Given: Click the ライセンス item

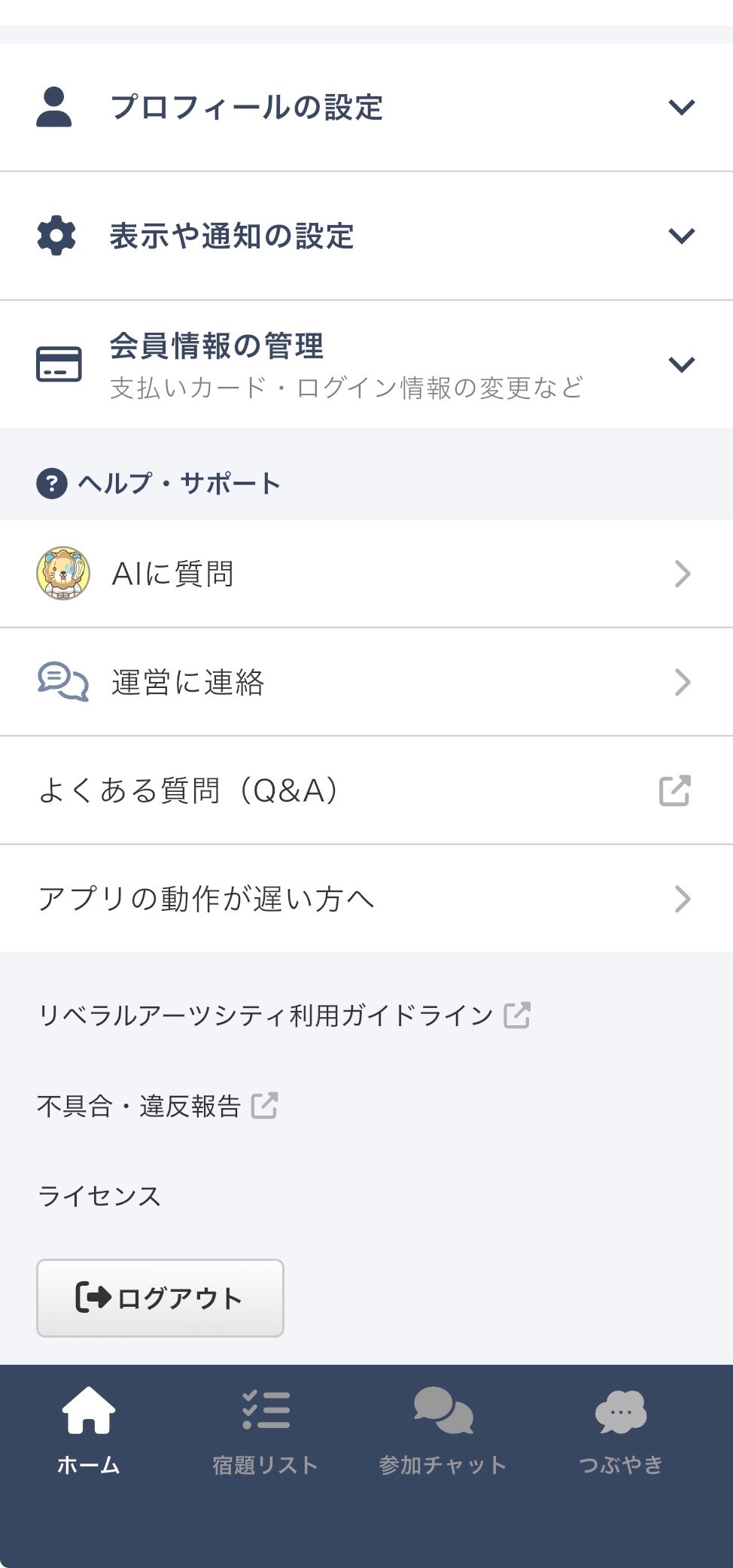Looking at the screenshot, I should pyautogui.click(x=99, y=1195).
